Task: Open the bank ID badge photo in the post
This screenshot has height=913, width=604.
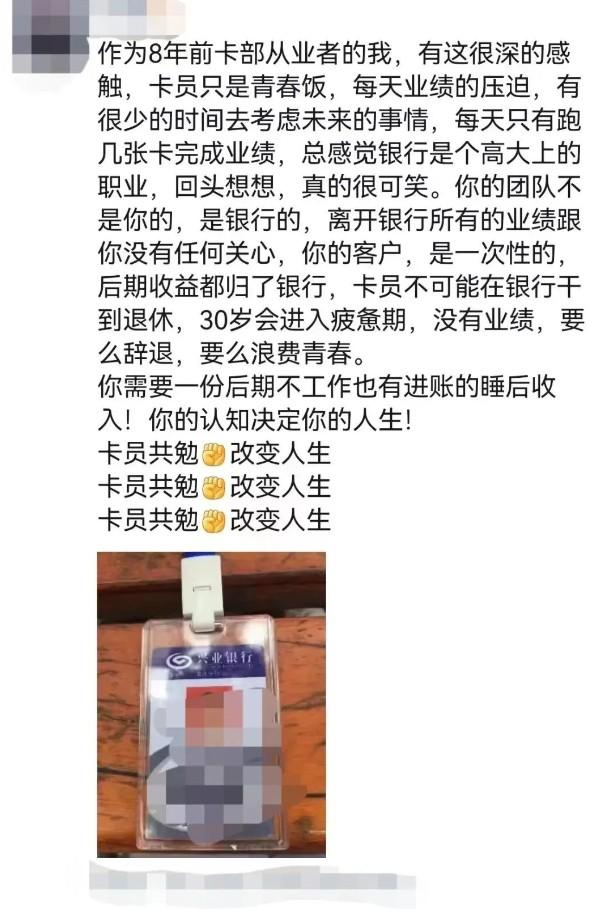Action: [211, 703]
